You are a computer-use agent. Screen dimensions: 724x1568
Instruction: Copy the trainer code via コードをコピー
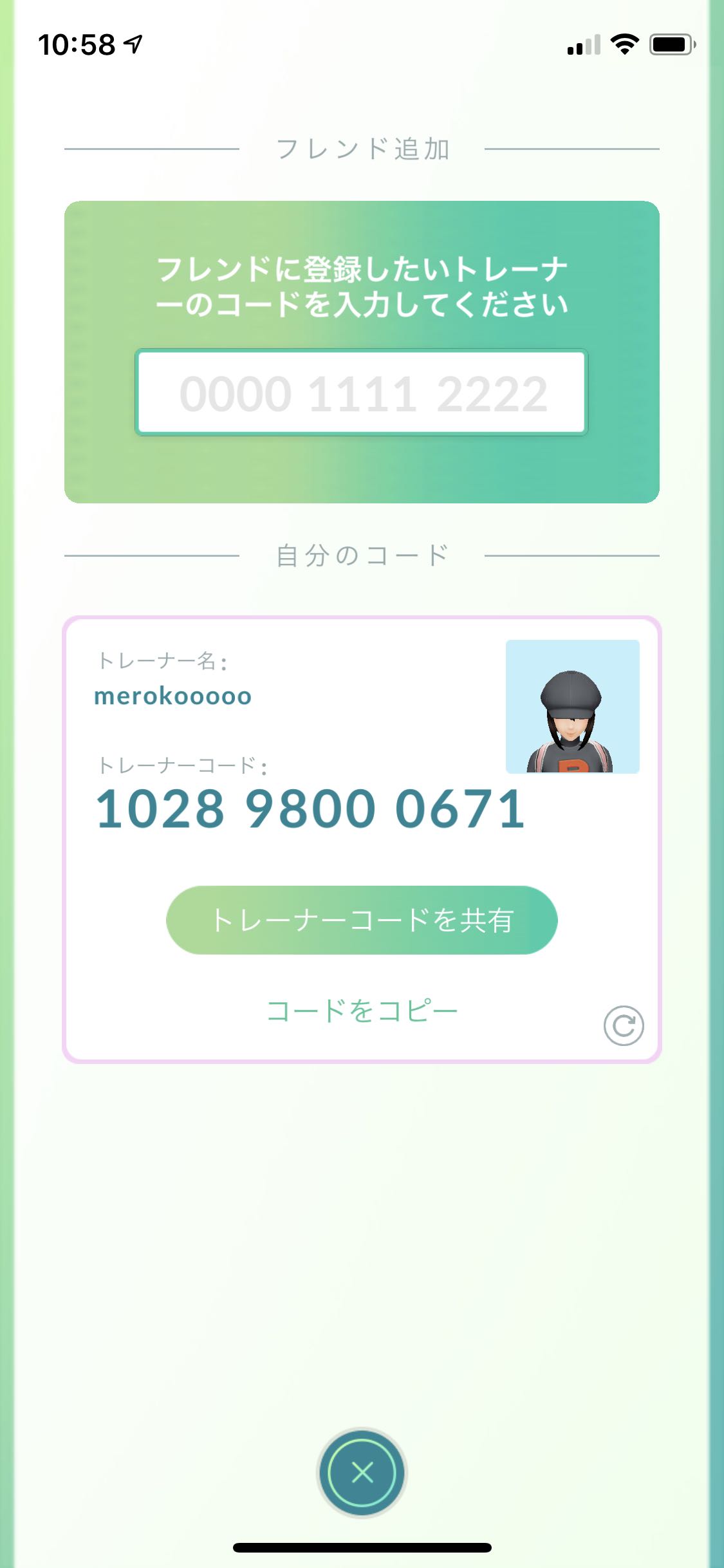pos(362,1011)
